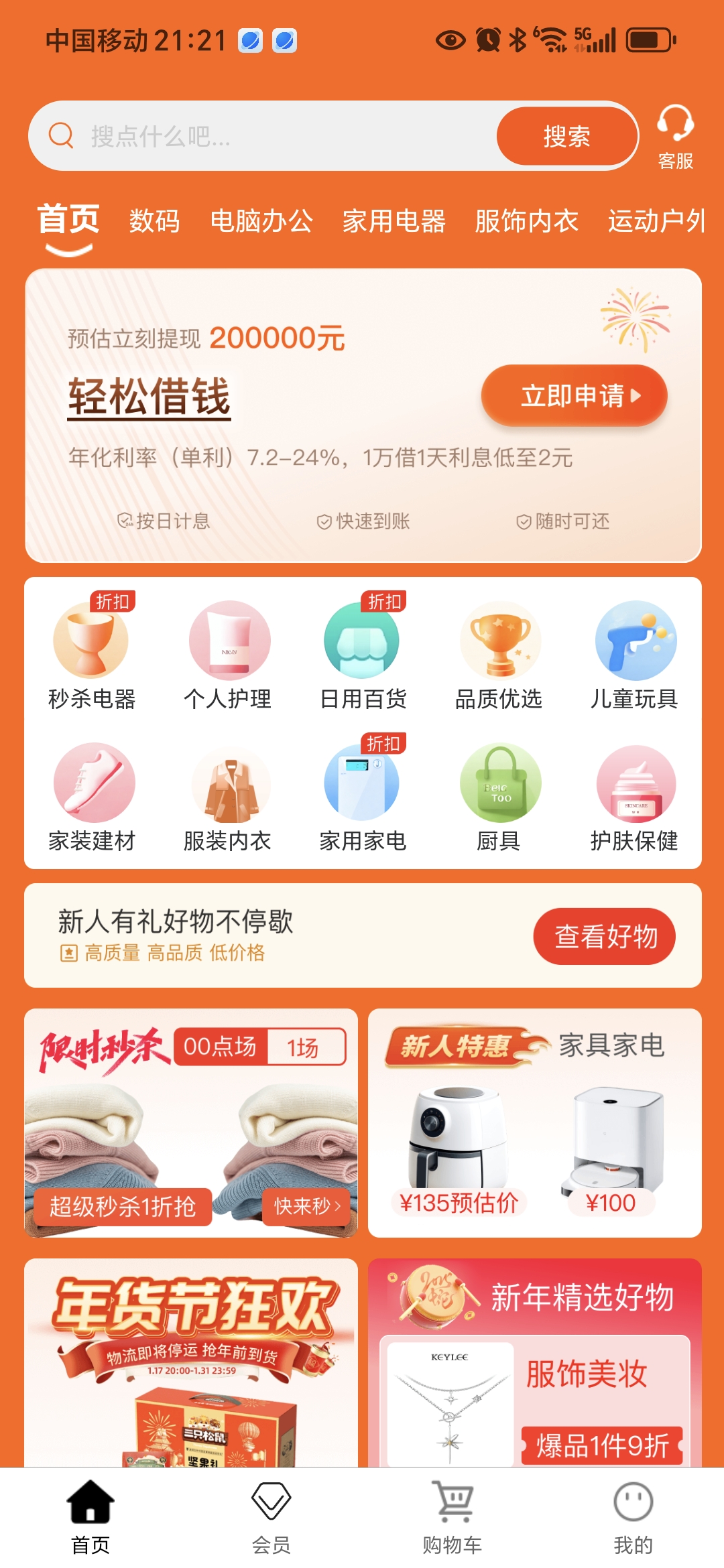Tap the orange 搜索 button

(566, 136)
